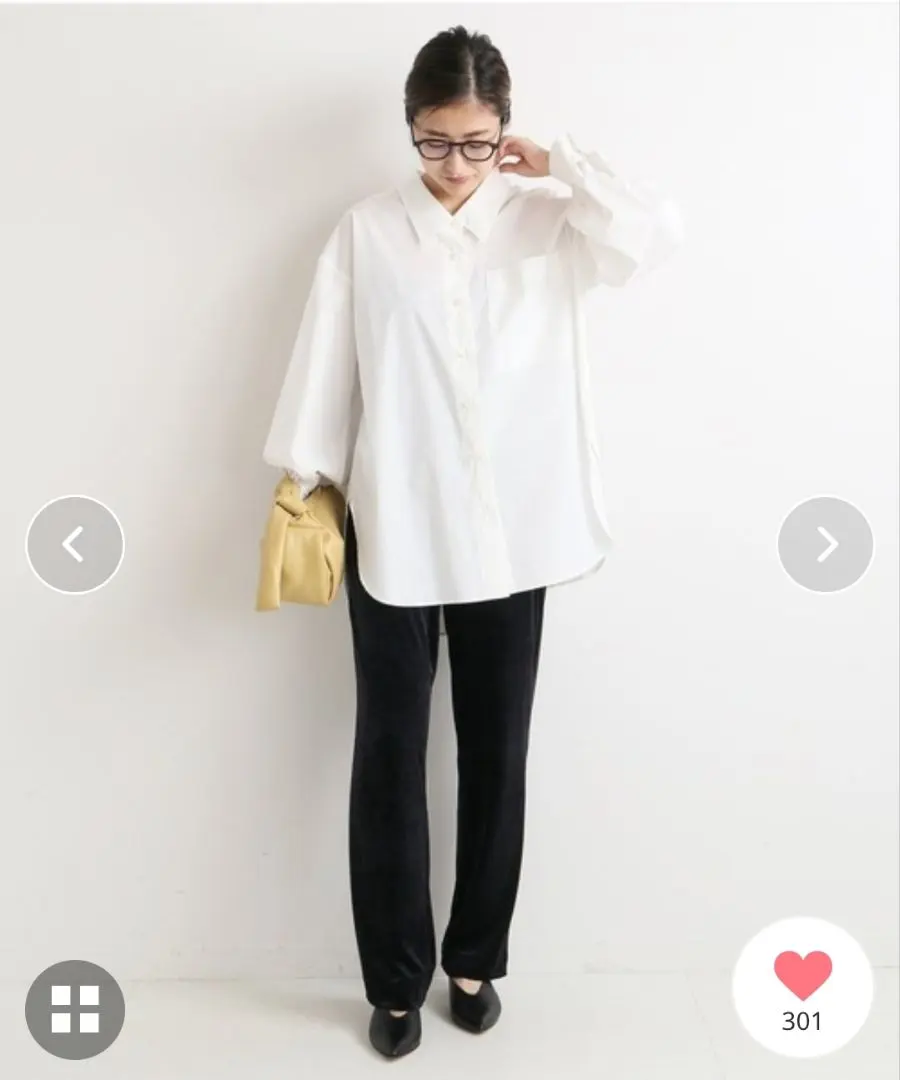Open the photo grid view
900x1080 pixels.
(75, 1009)
